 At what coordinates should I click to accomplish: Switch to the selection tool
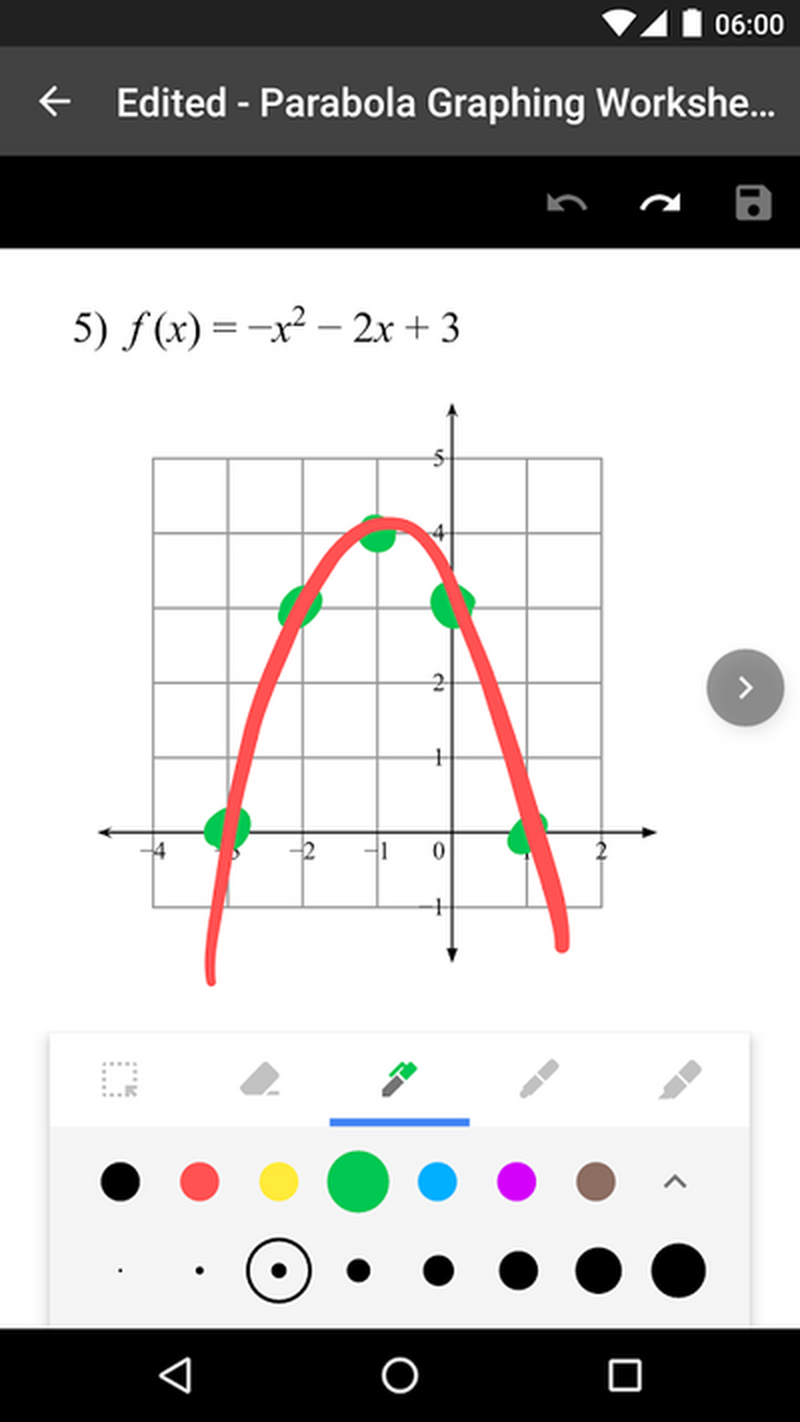[119, 1080]
